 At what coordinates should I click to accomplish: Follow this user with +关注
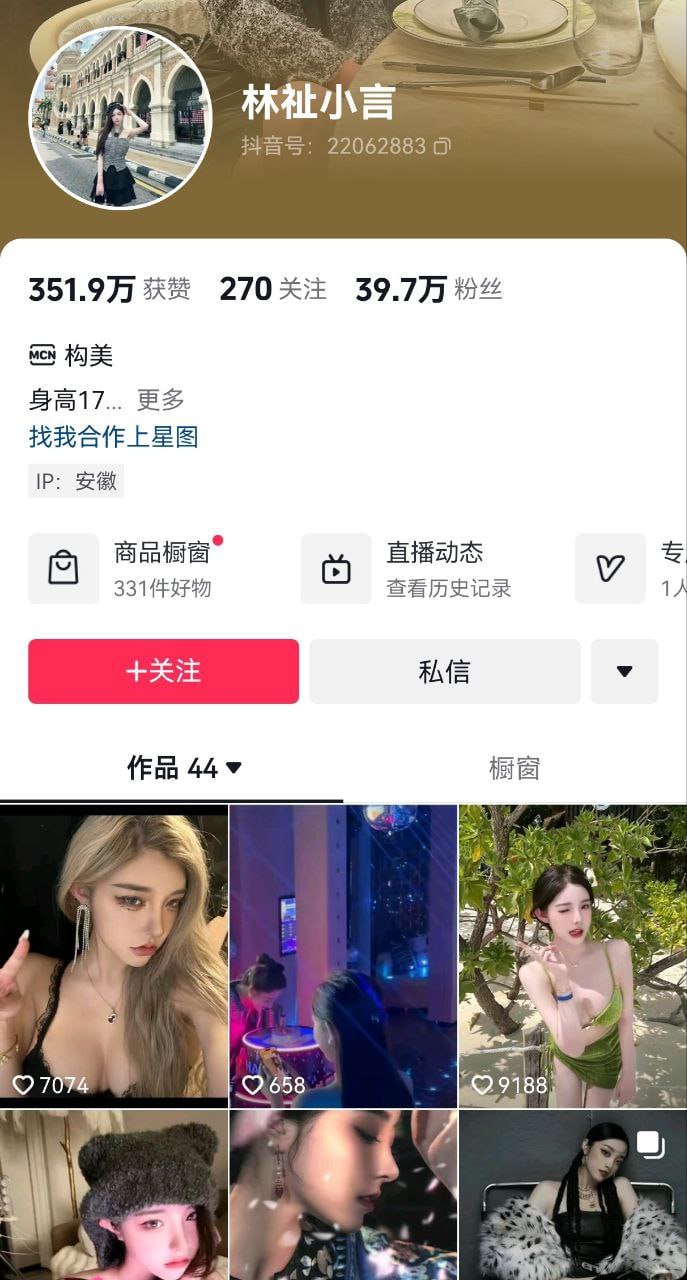click(x=163, y=671)
